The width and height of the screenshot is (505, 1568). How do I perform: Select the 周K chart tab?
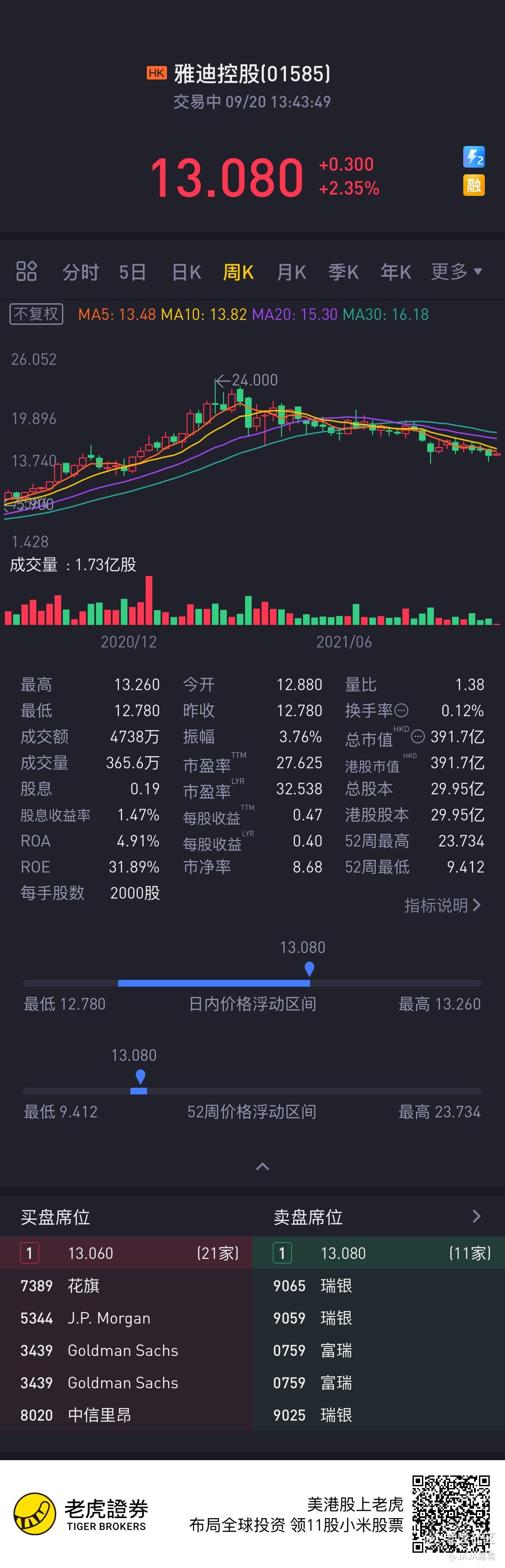click(x=238, y=272)
